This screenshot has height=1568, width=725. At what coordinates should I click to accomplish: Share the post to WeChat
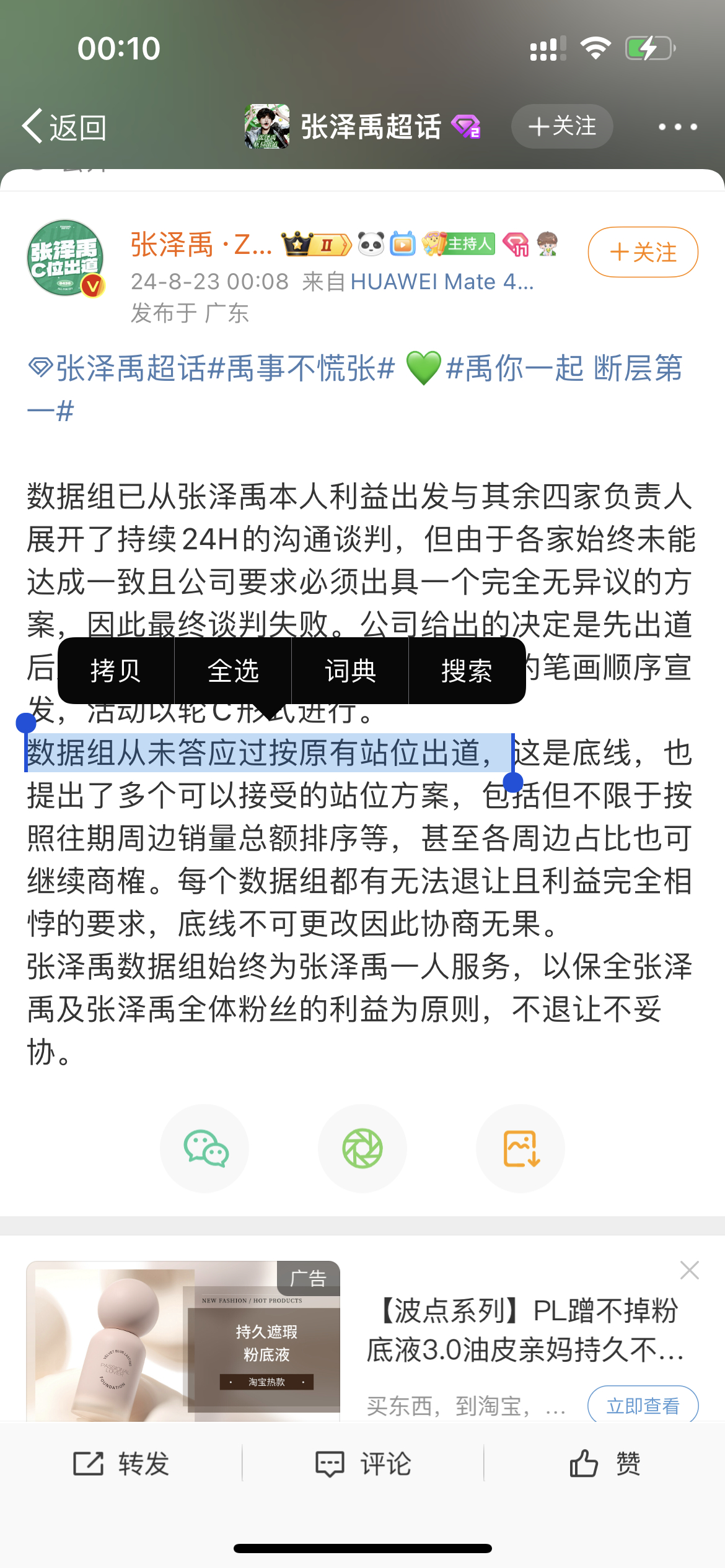tap(205, 1149)
